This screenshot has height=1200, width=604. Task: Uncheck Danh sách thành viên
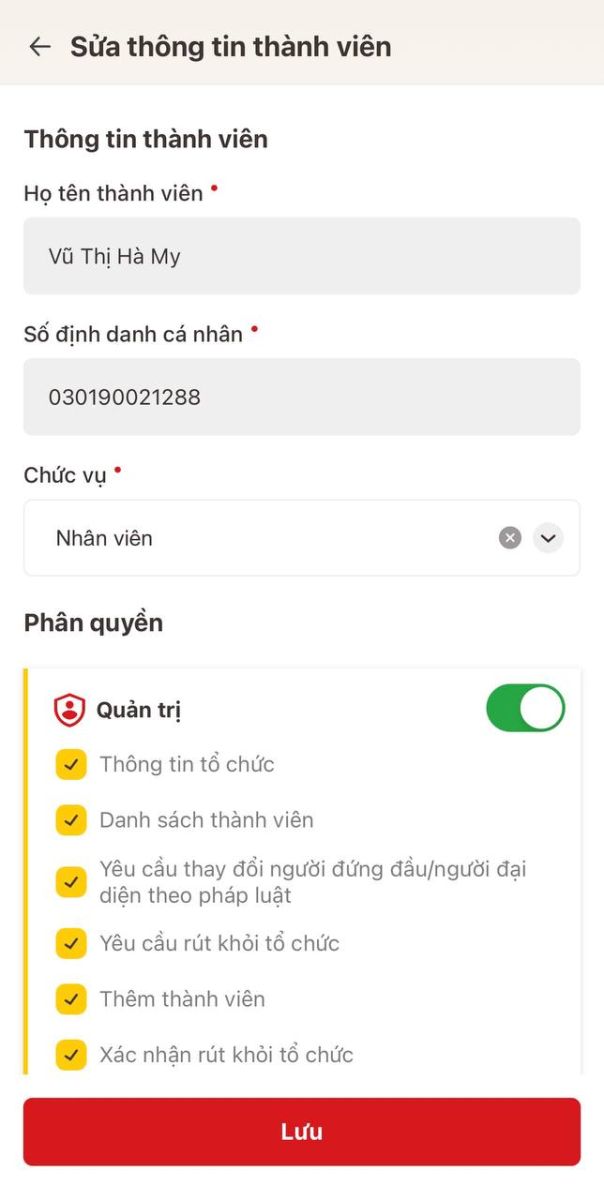[71, 820]
